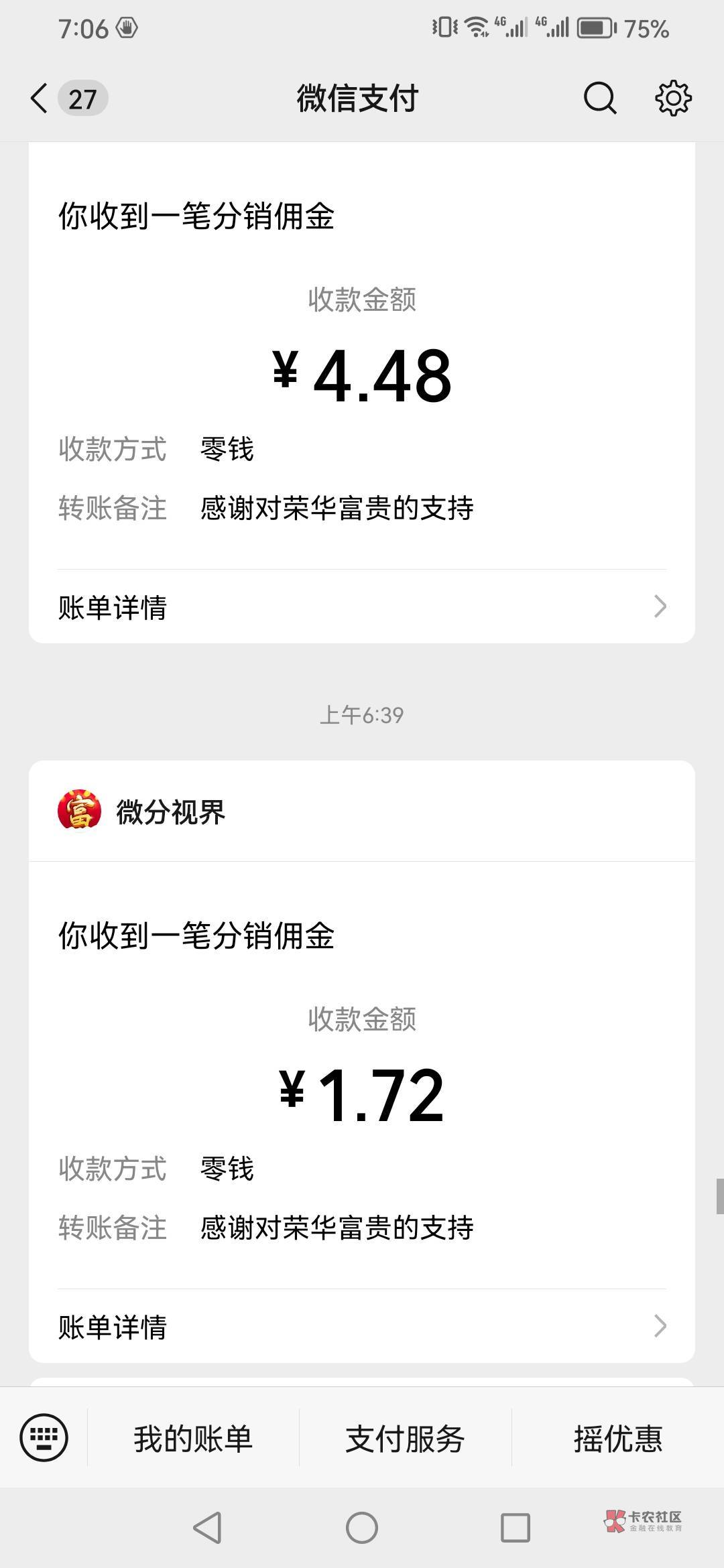Open the 微分视界 account header
Image resolution: width=724 pixels, height=1568 pixels.
click(362, 811)
